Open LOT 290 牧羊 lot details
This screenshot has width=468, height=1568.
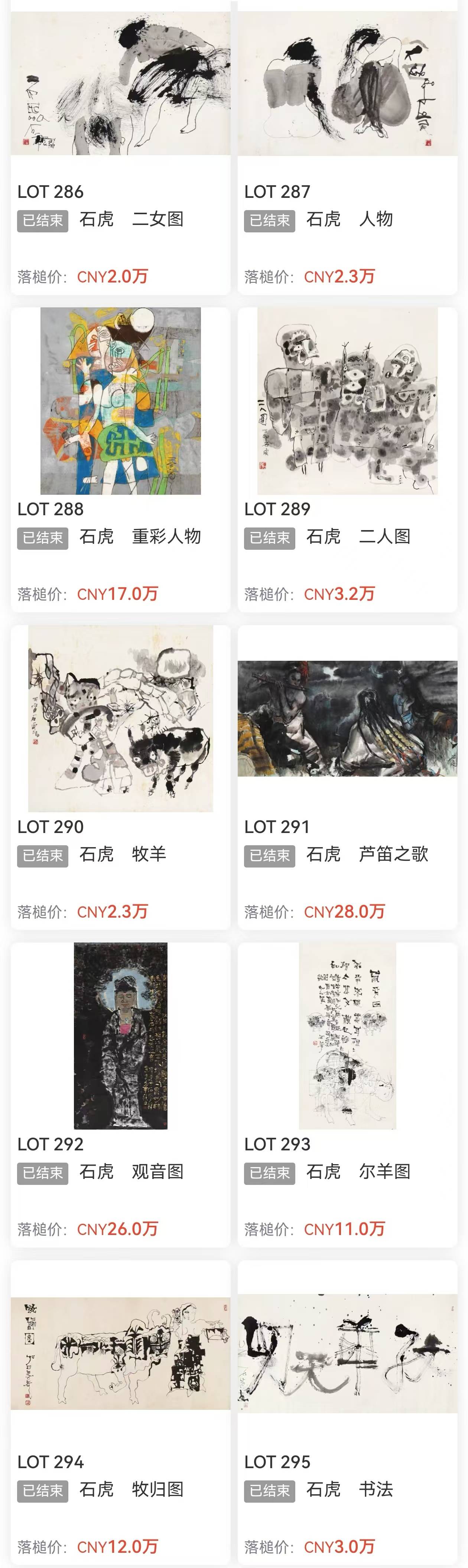(x=121, y=718)
